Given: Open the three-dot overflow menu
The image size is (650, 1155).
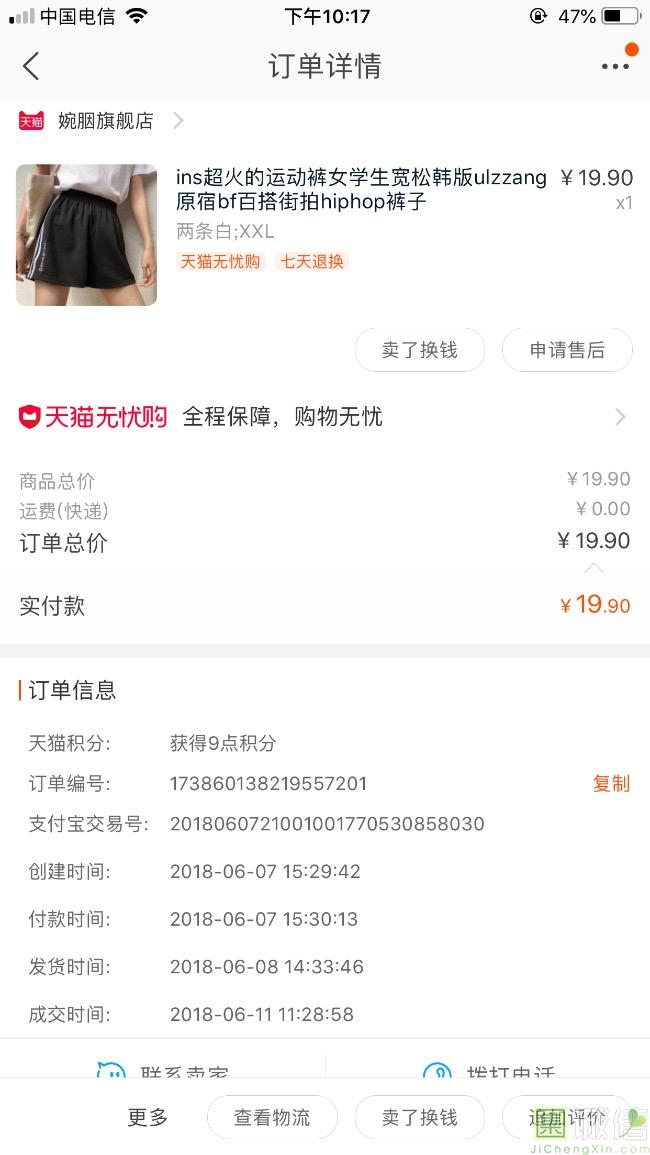Looking at the screenshot, I should pyautogui.click(x=616, y=66).
